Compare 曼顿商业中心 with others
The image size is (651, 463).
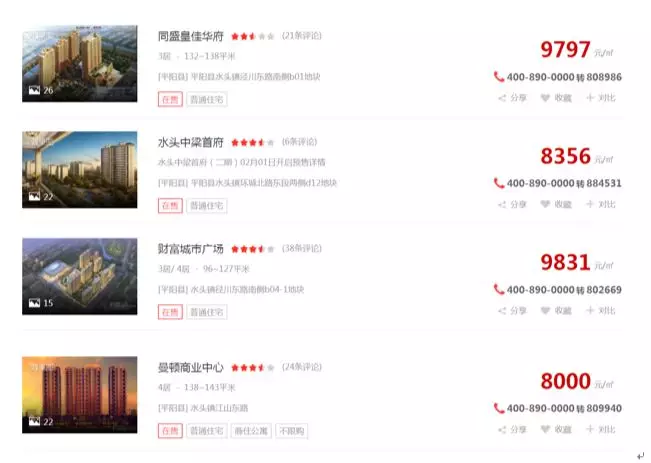click(x=601, y=429)
